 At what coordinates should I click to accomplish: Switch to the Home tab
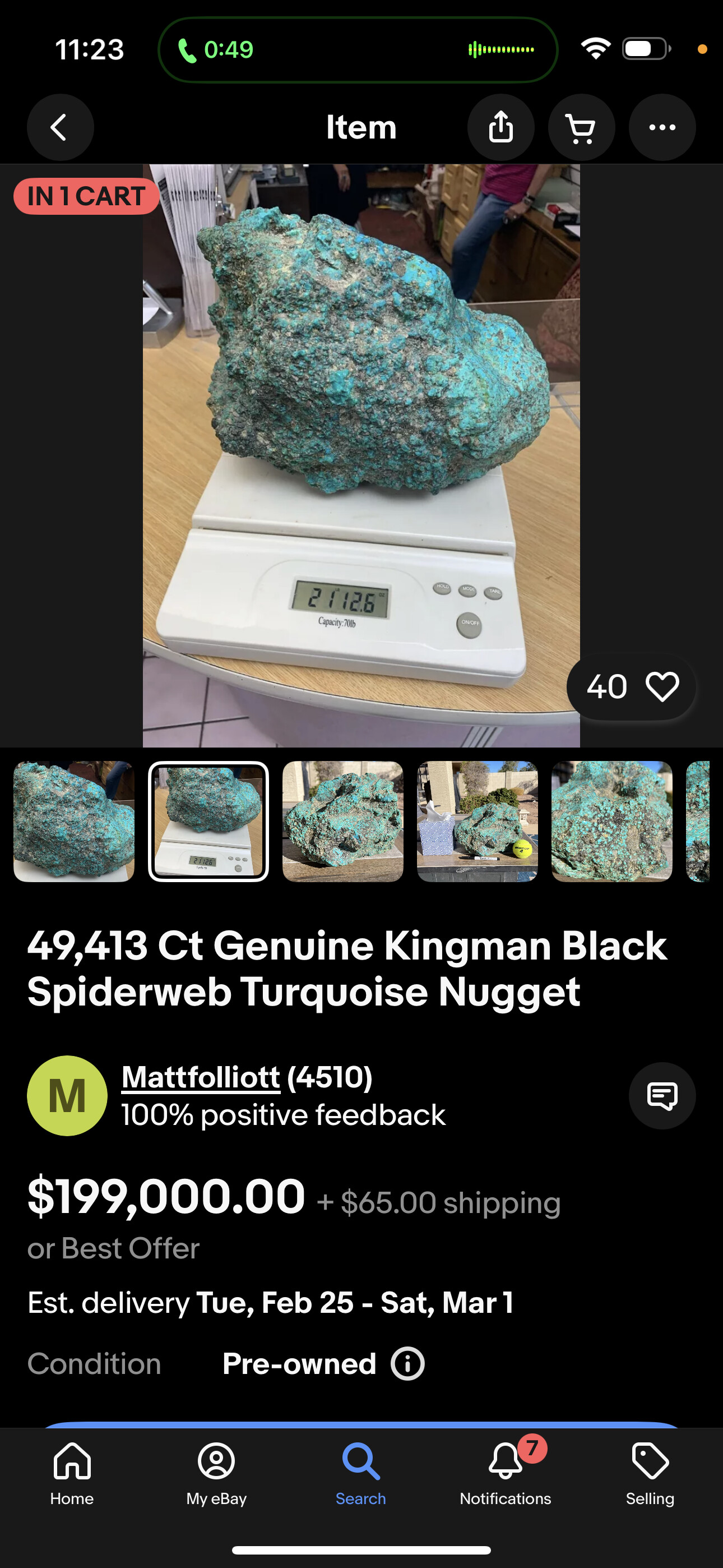[x=72, y=1473]
